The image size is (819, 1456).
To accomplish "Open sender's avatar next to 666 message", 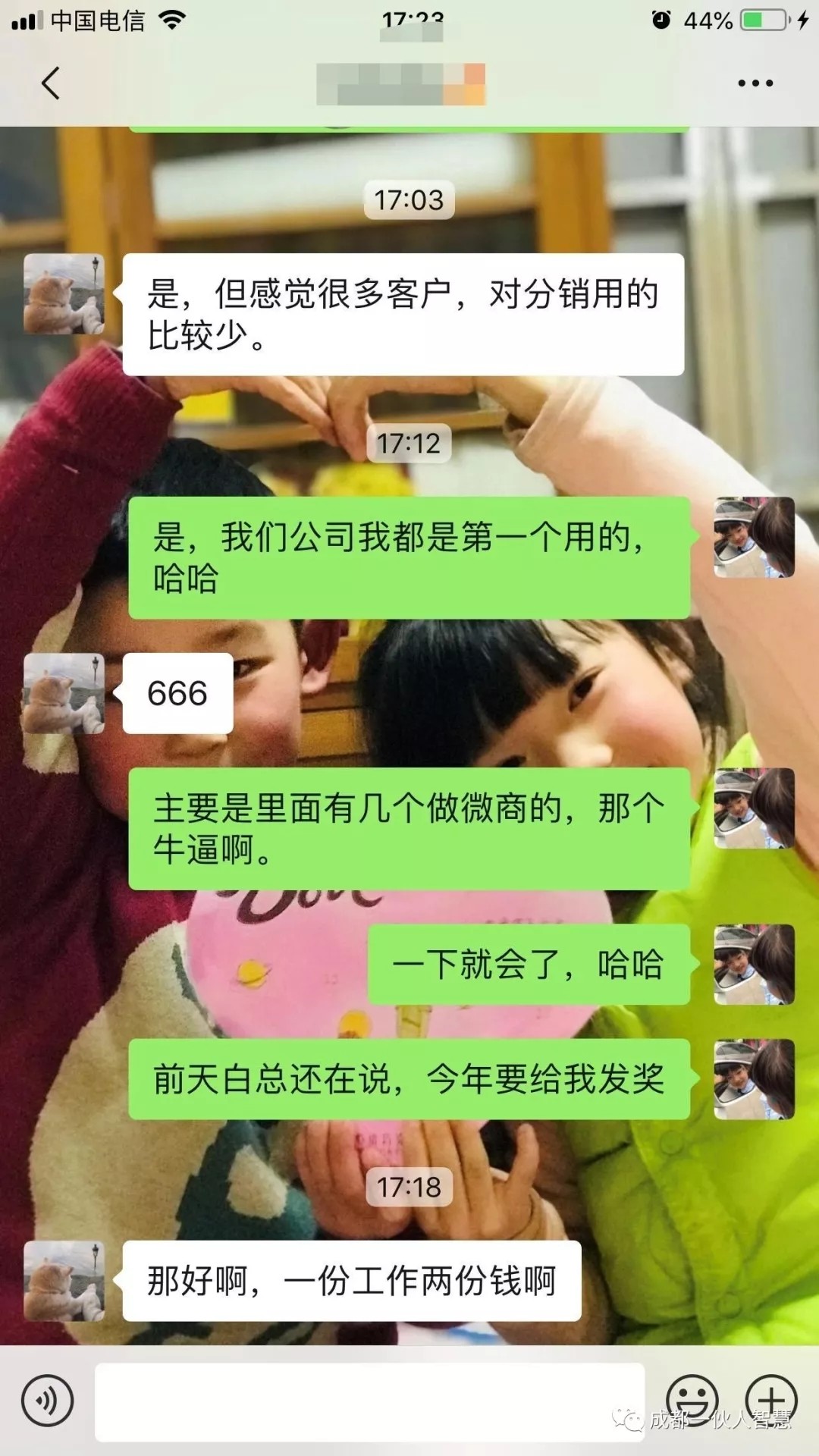I will point(64,693).
